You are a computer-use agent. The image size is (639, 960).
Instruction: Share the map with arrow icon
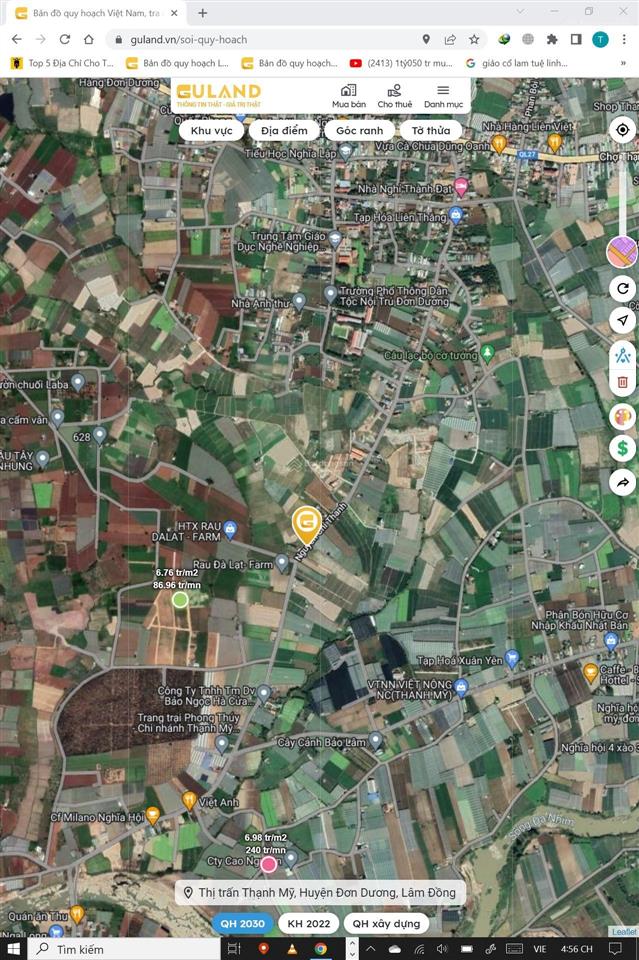coord(622,482)
